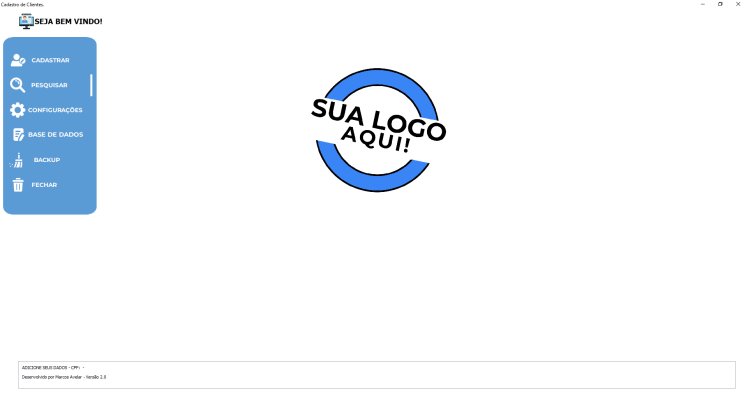Open the Cadastrar menu option
The height and width of the screenshot is (405, 748).
[48, 60]
